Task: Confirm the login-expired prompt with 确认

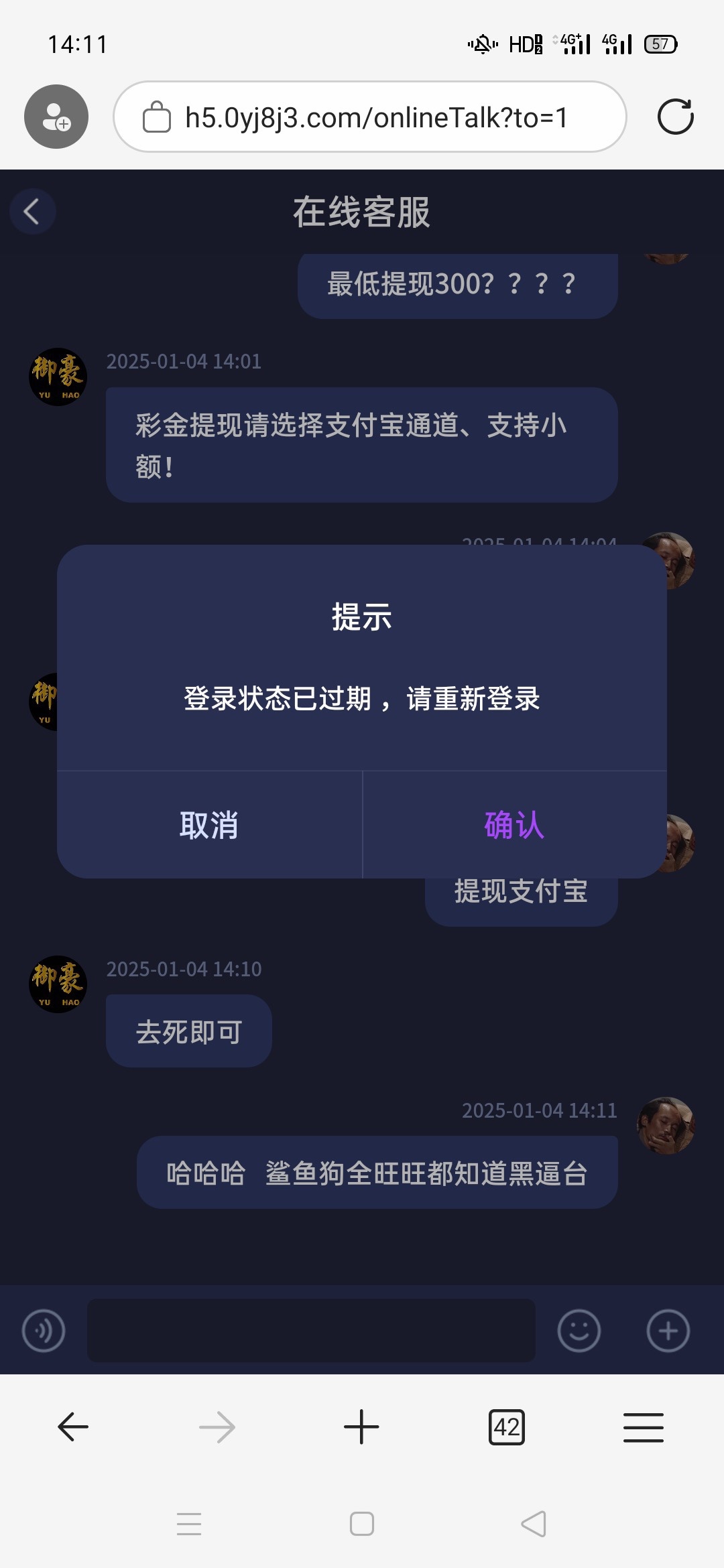Action: (x=514, y=825)
